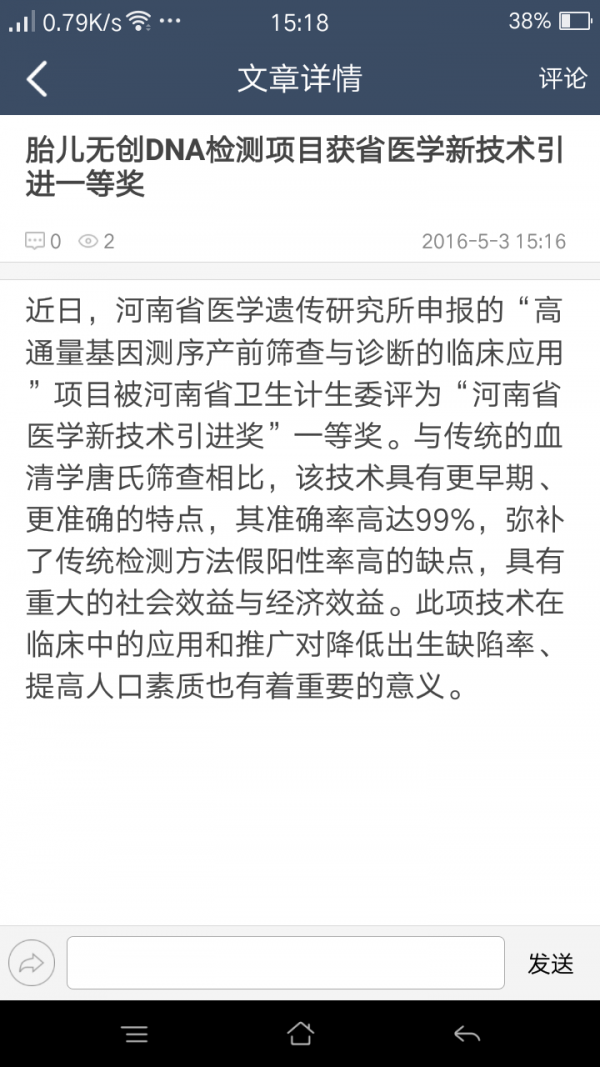Tap the share arrow icon
600x1067 pixels.
31,963
